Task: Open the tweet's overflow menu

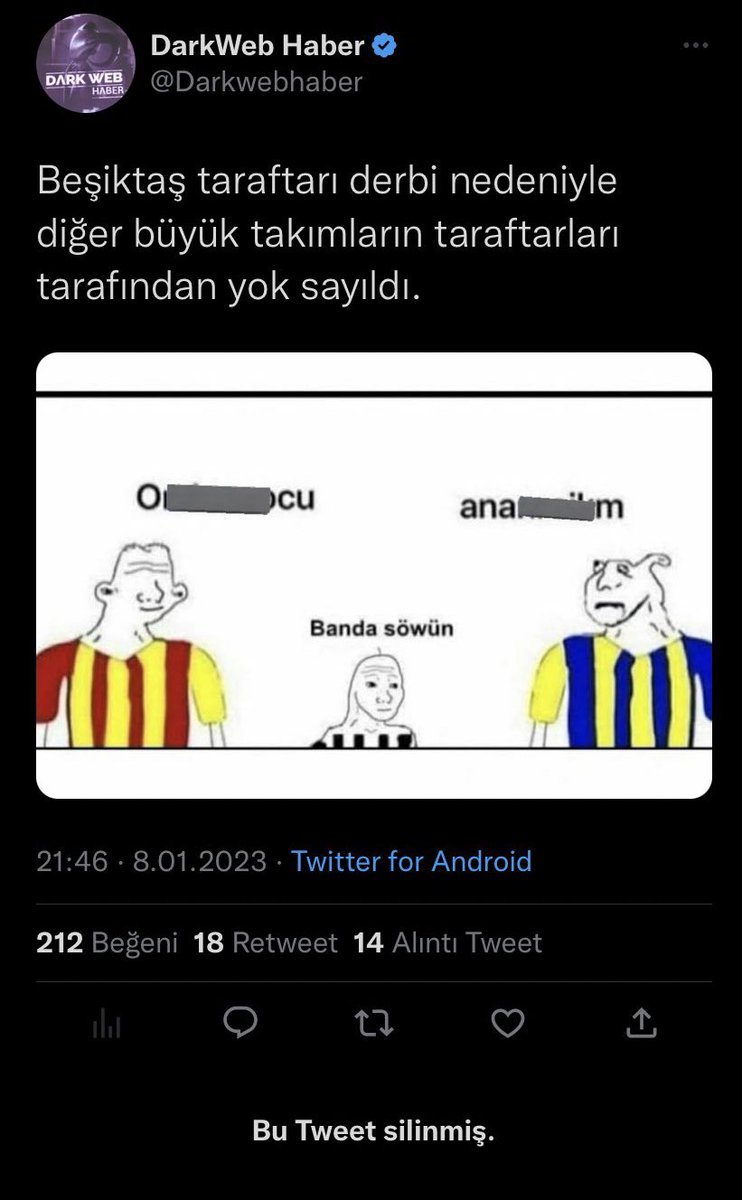Action: pyautogui.click(x=693, y=46)
